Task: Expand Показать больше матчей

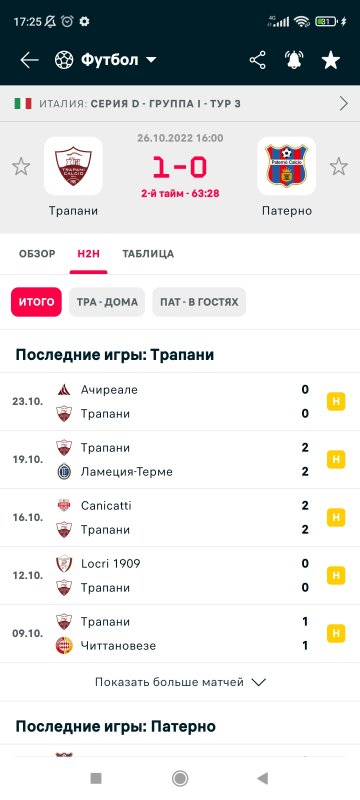Action: pyautogui.click(x=181, y=682)
